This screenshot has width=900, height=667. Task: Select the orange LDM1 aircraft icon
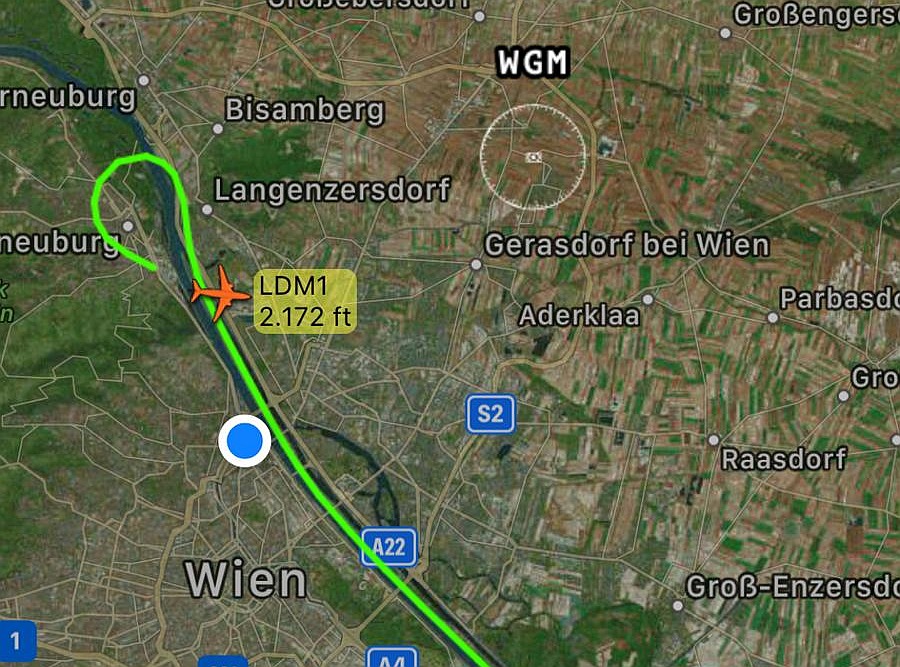coord(219,293)
